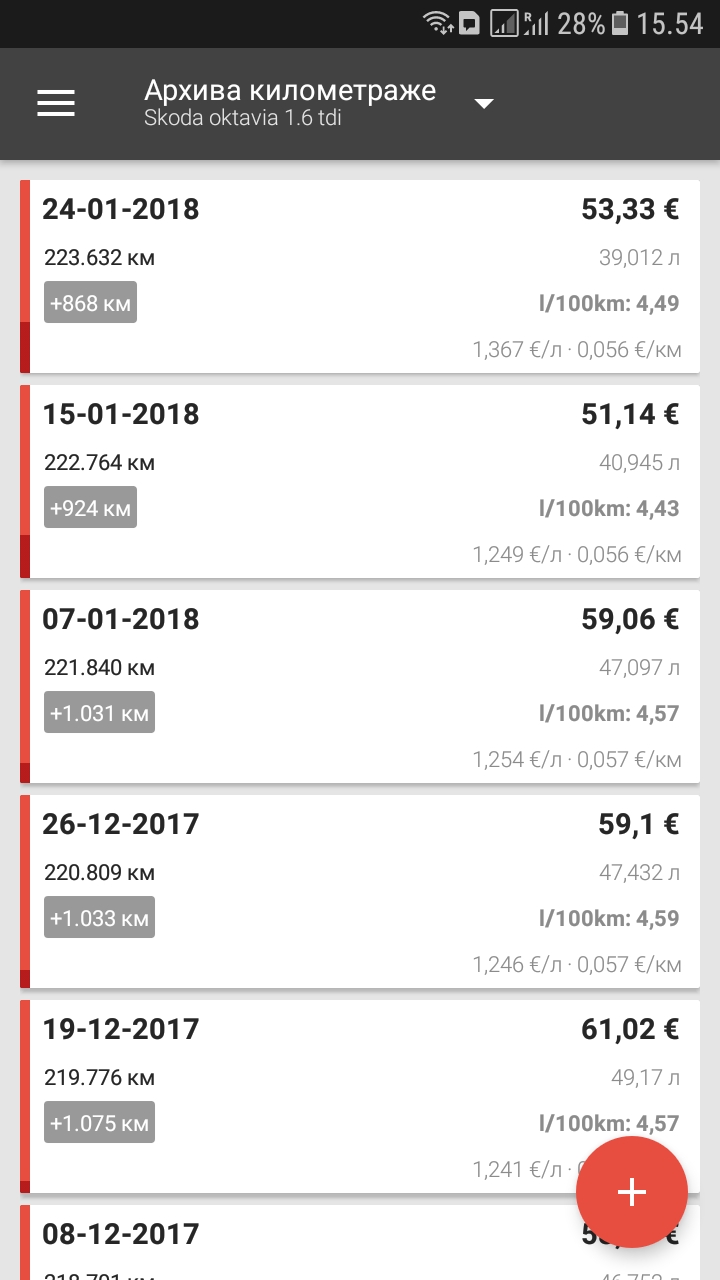
Task: Expand the Архива километраже vehicle dropdown
Action: [x=484, y=104]
